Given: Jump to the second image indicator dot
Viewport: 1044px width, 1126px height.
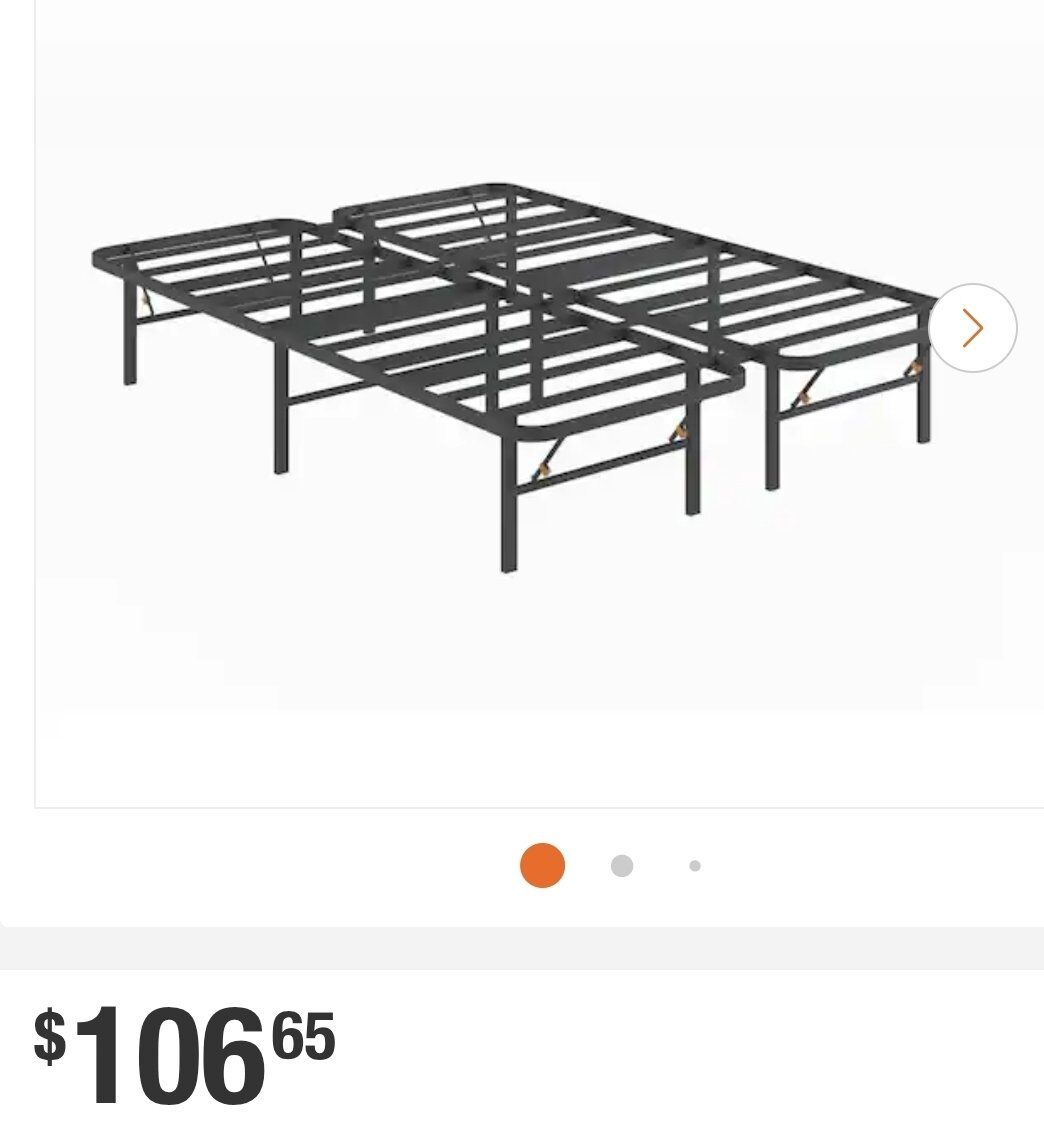Looking at the screenshot, I should click(x=622, y=866).
